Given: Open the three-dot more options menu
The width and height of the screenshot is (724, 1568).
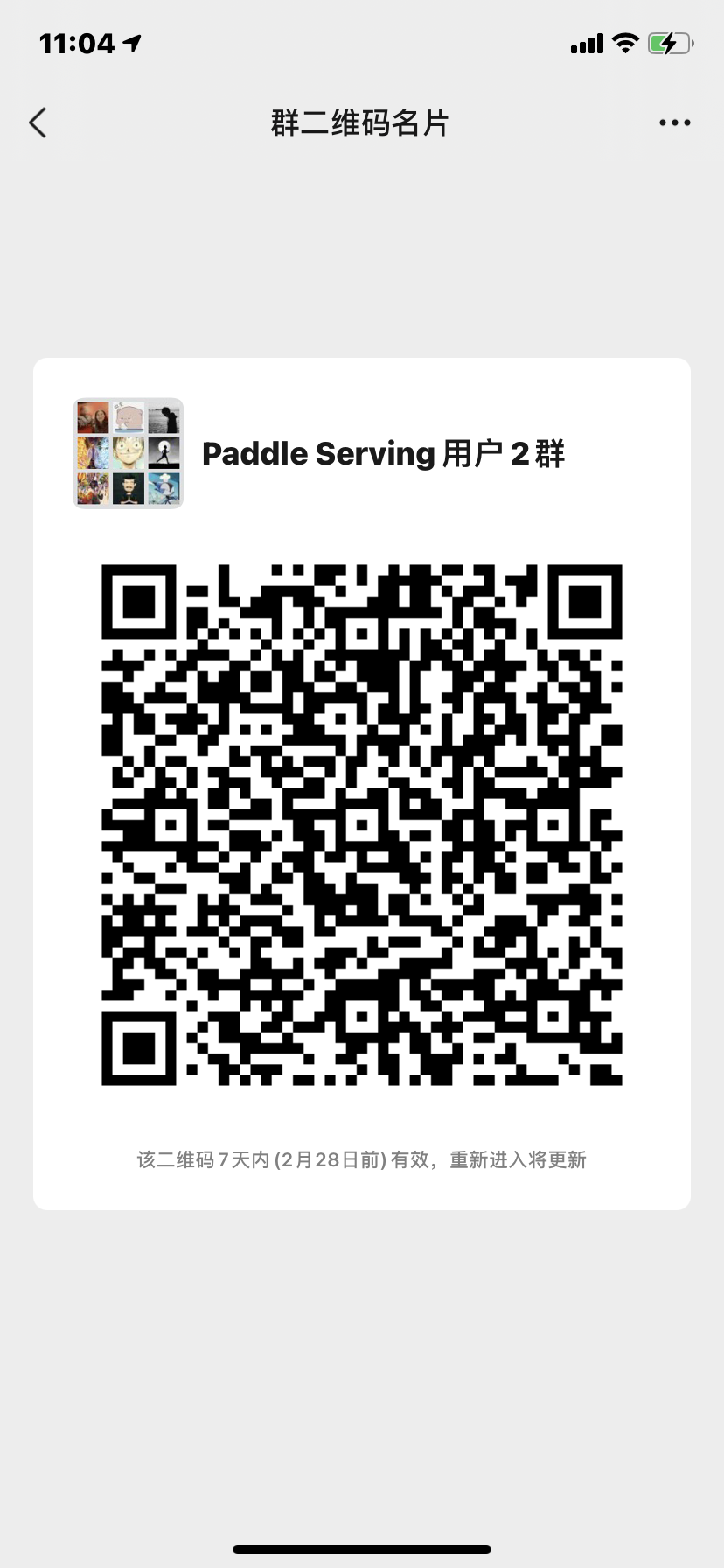Looking at the screenshot, I should click(675, 123).
